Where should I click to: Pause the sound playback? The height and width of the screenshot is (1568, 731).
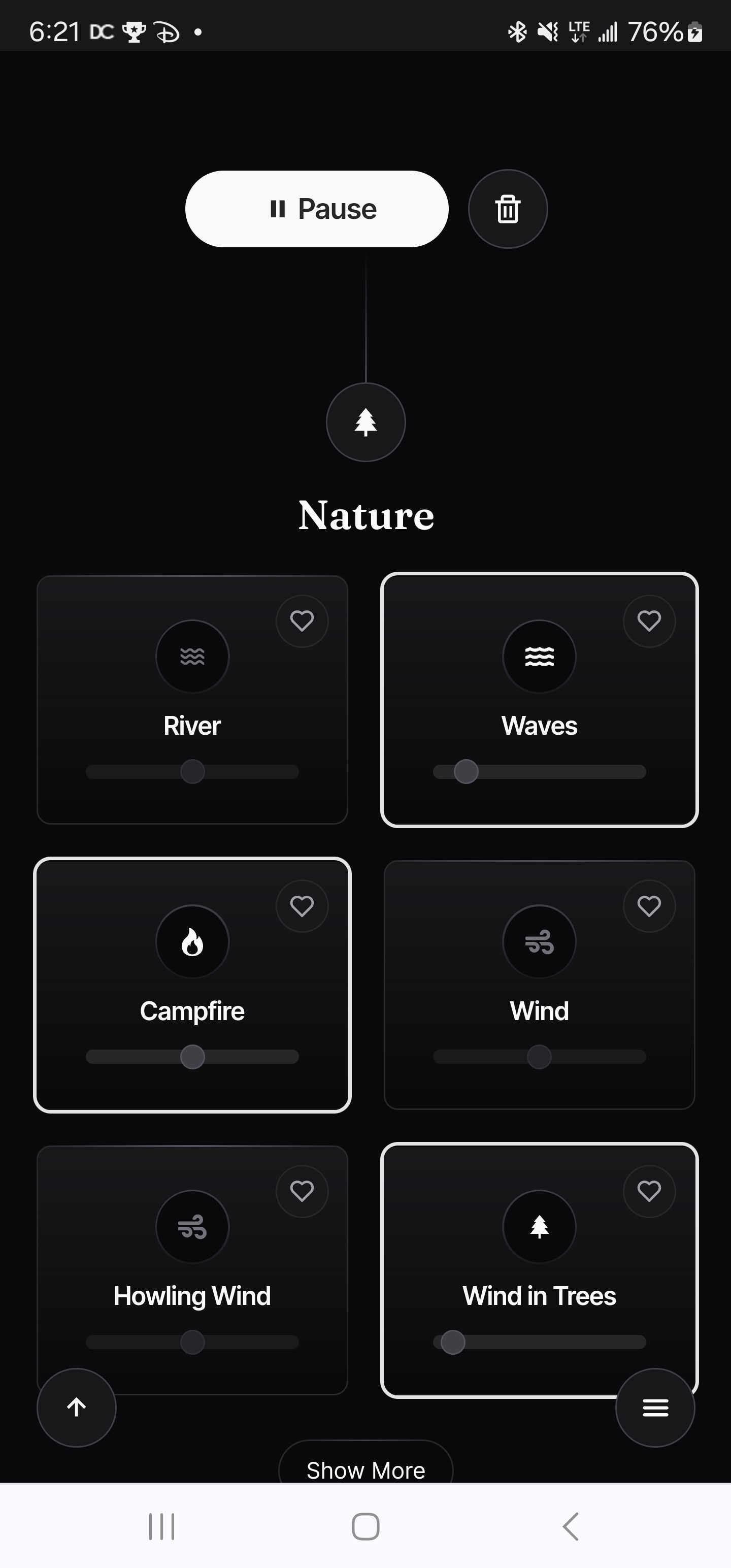(x=316, y=209)
